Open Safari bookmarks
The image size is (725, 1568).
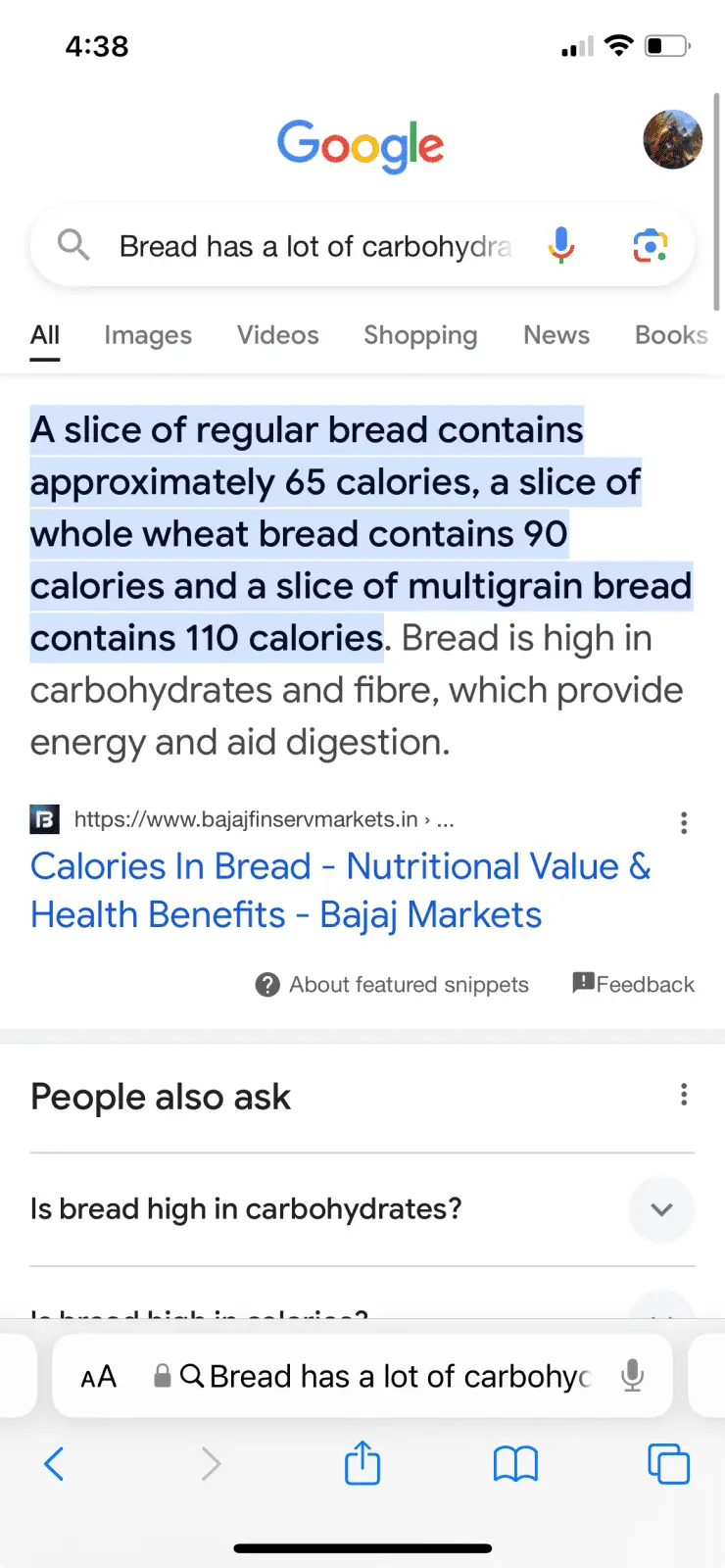pyautogui.click(x=515, y=1464)
